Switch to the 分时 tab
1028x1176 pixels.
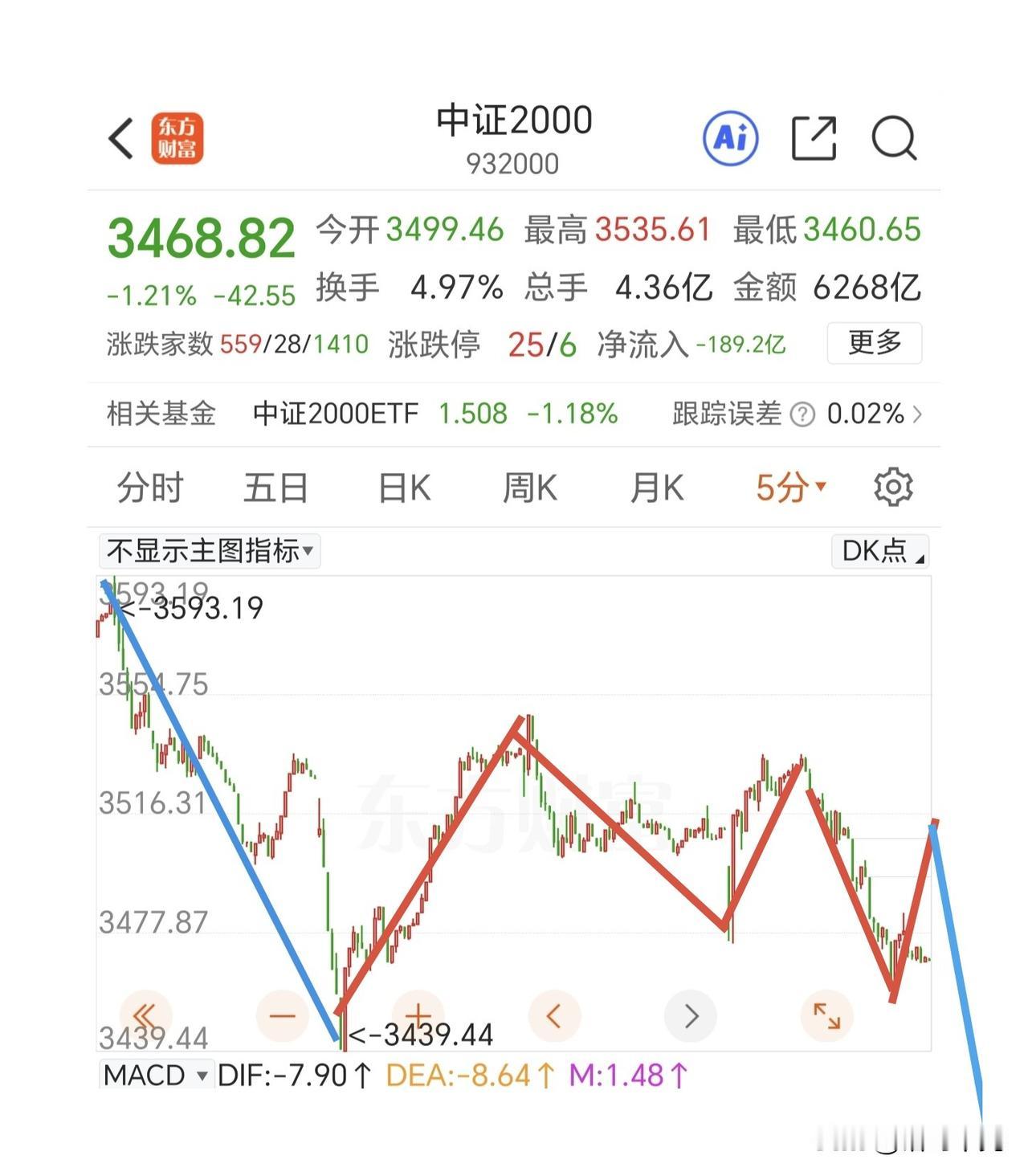point(150,488)
